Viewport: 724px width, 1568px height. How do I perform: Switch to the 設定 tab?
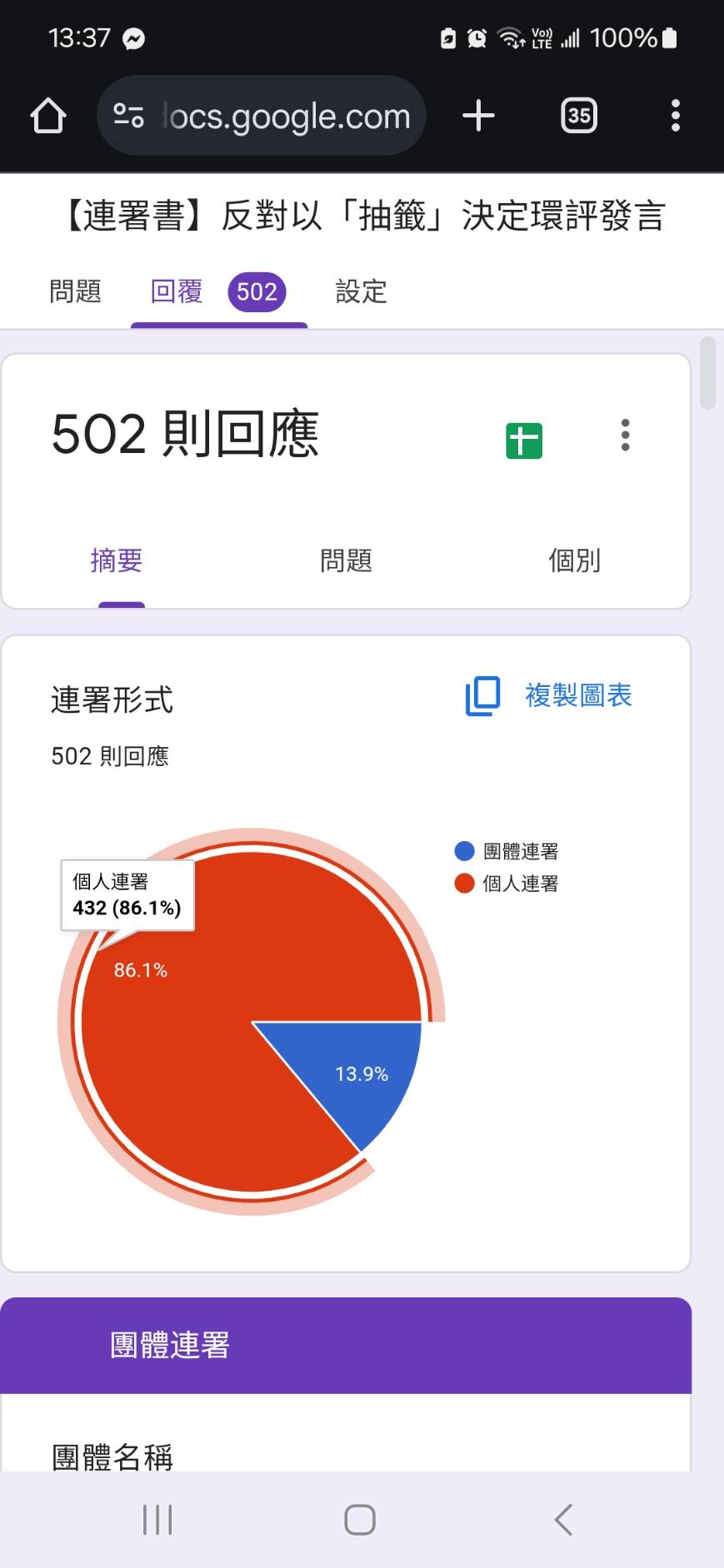click(x=361, y=291)
